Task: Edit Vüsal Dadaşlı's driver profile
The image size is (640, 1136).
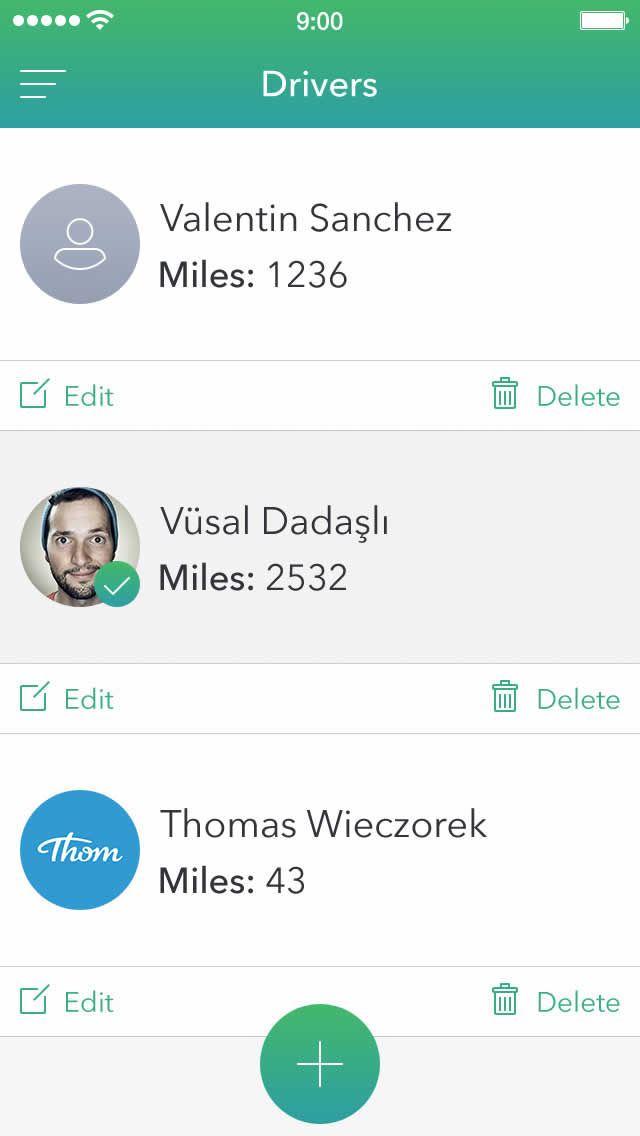Action: pos(67,699)
